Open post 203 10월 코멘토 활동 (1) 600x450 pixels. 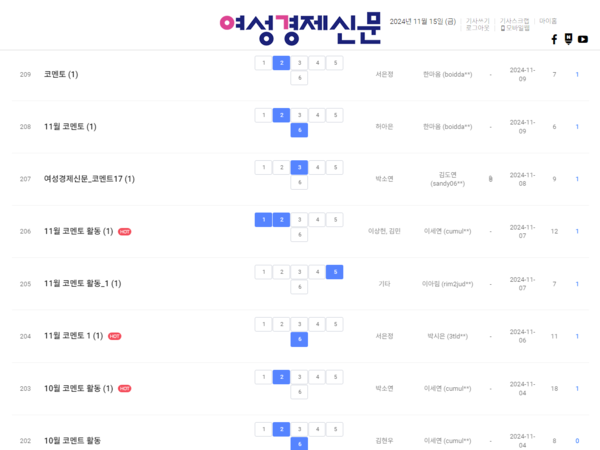78,388
